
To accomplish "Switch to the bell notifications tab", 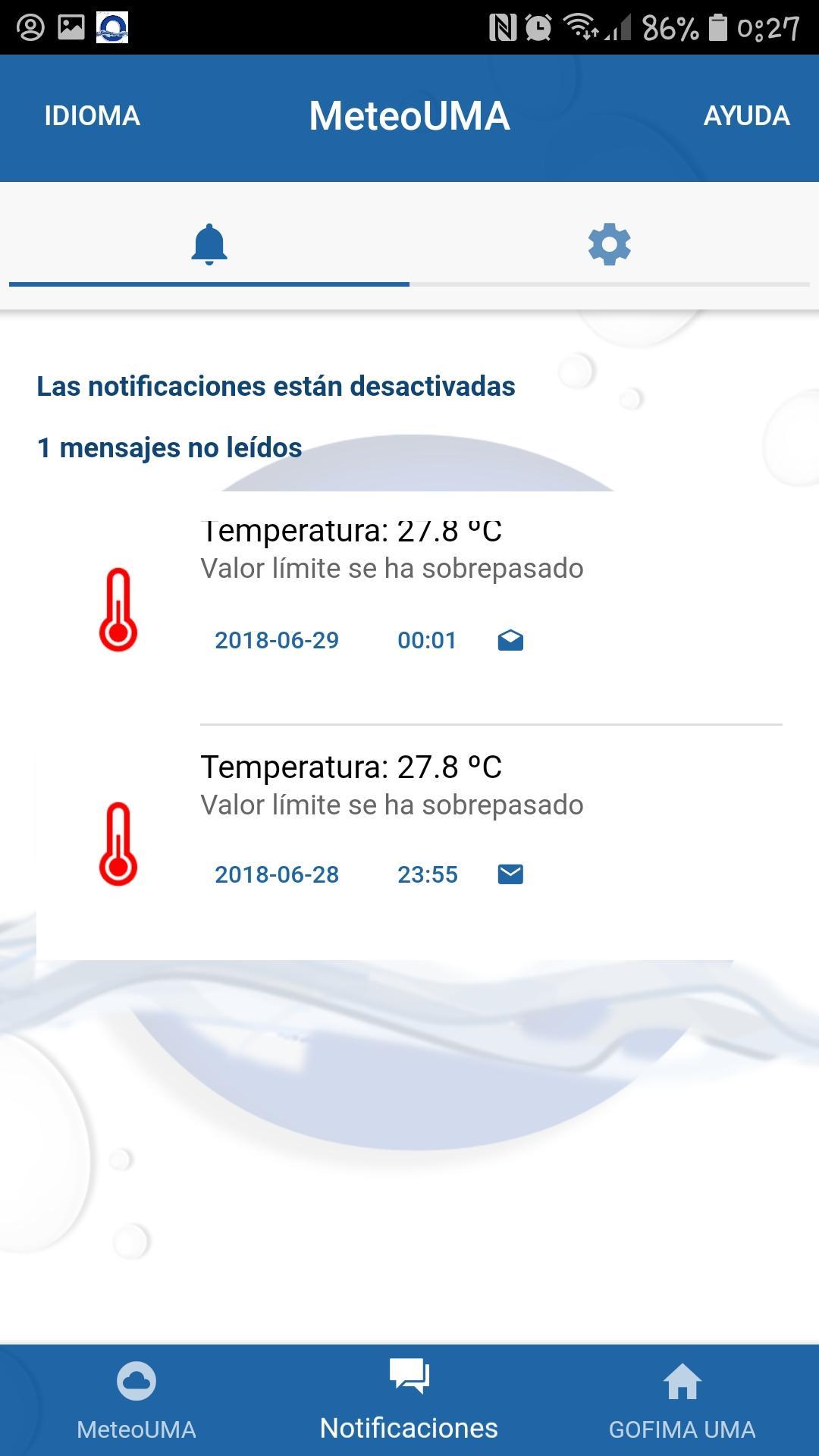I will pos(209,245).
